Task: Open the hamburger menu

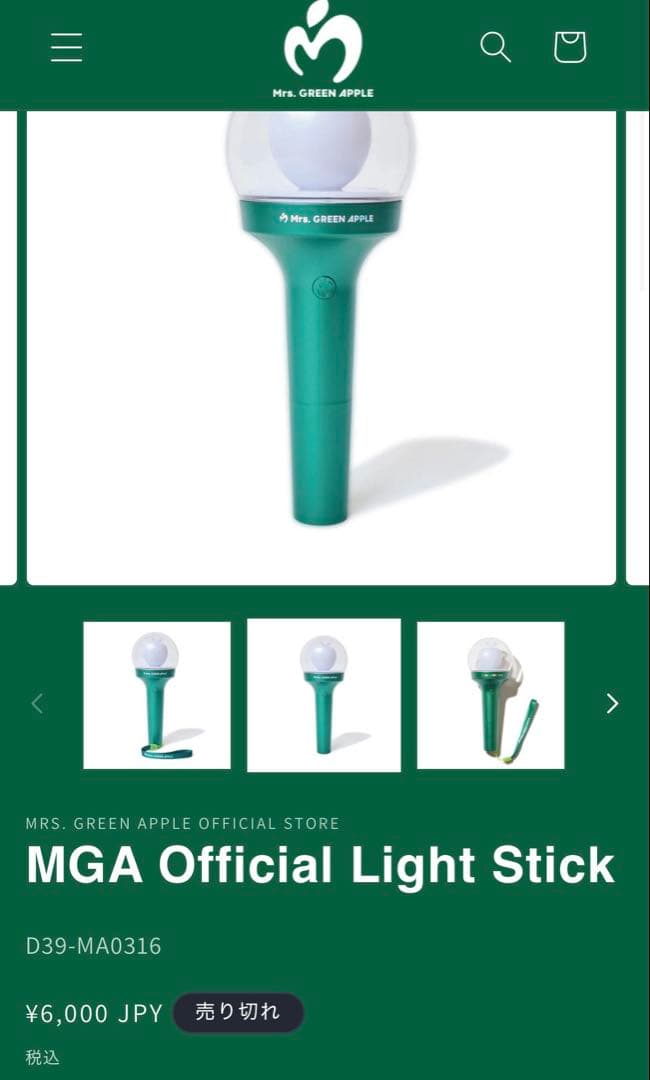Action: pyautogui.click(x=66, y=47)
